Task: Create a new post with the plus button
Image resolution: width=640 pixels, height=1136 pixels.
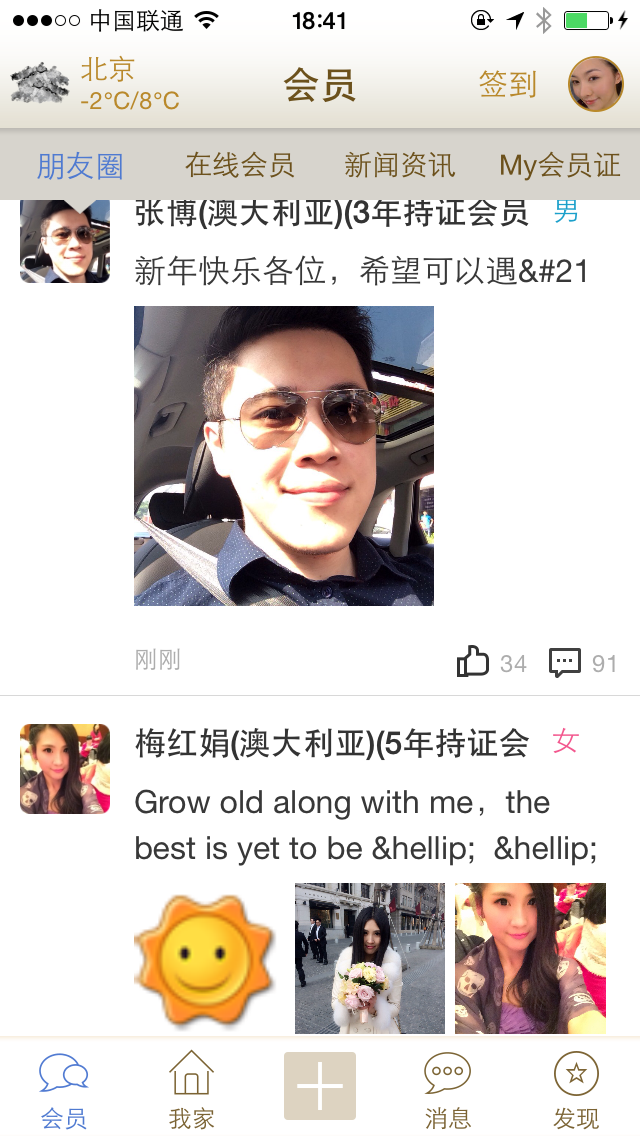Action: pos(320,1086)
